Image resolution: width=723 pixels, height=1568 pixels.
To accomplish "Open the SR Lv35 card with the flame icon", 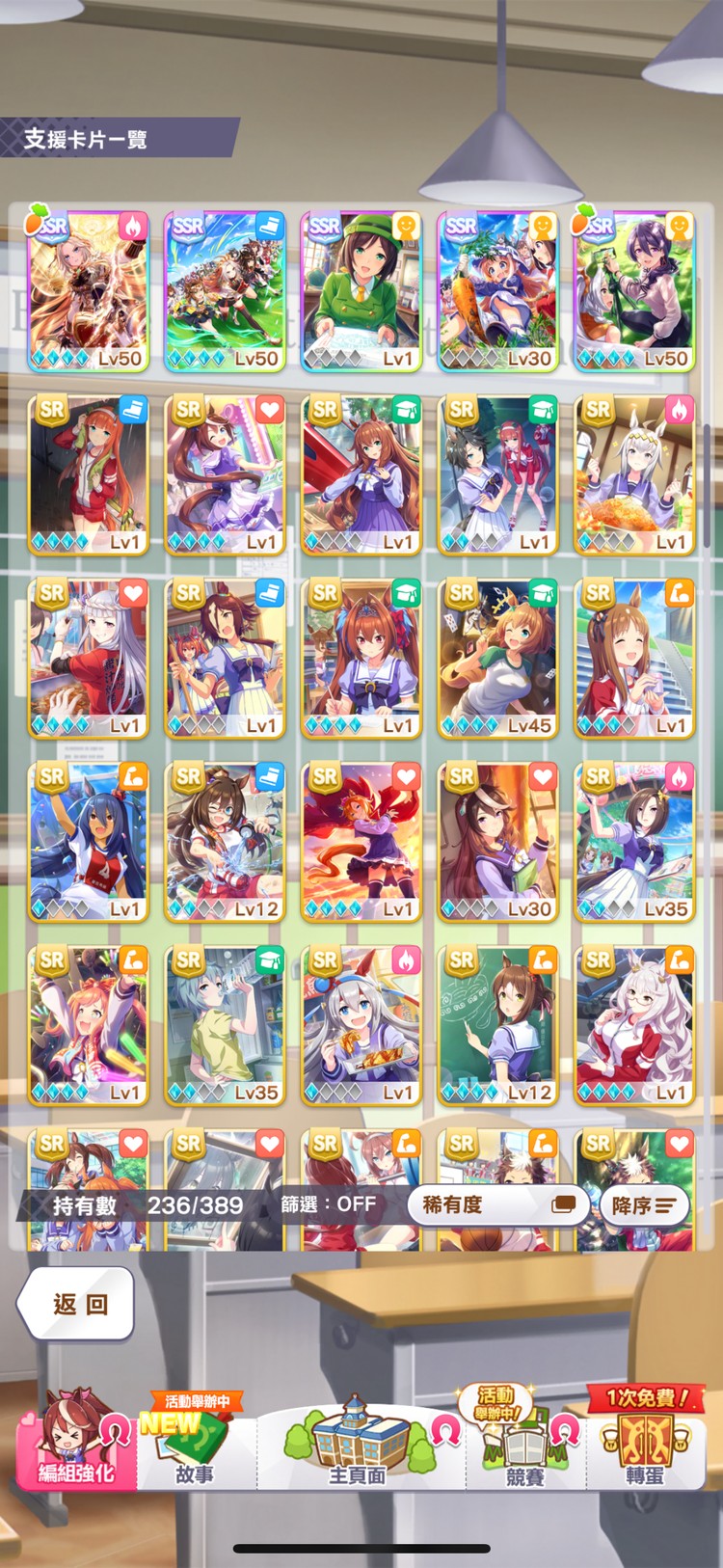I will click(x=634, y=843).
